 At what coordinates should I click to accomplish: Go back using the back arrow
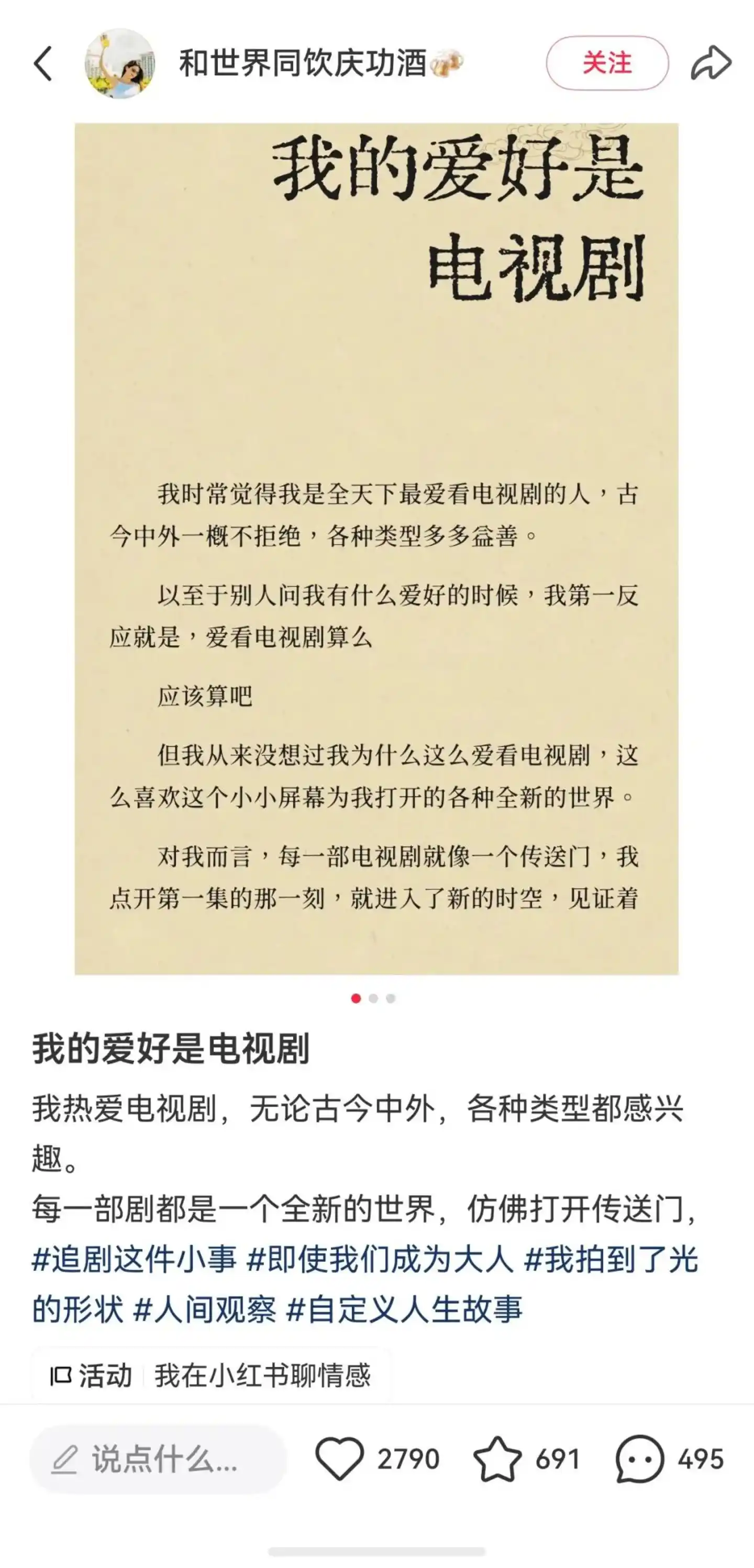tap(42, 63)
